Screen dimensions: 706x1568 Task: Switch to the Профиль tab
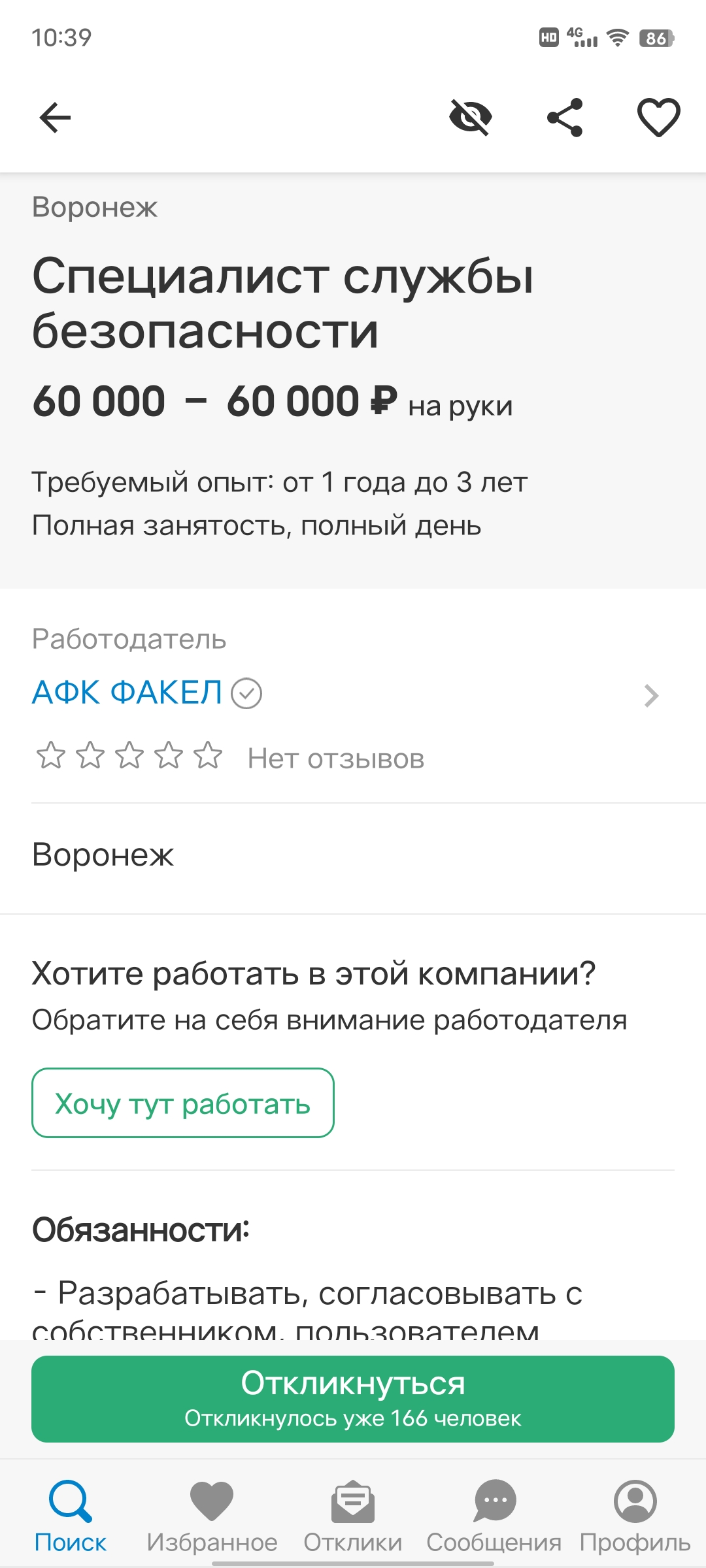635,1516
